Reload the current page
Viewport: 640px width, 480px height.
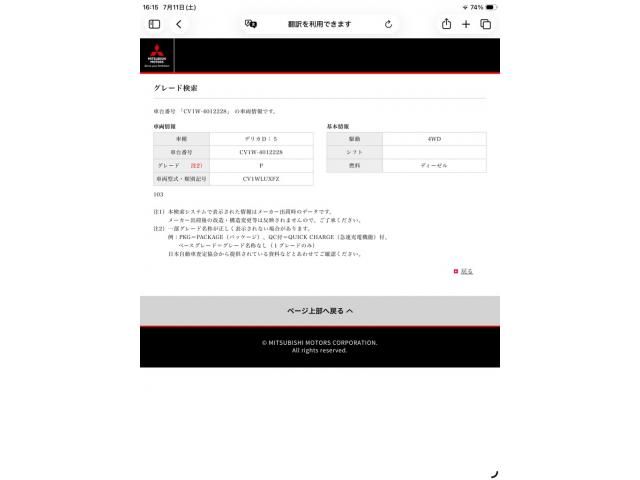click(389, 24)
